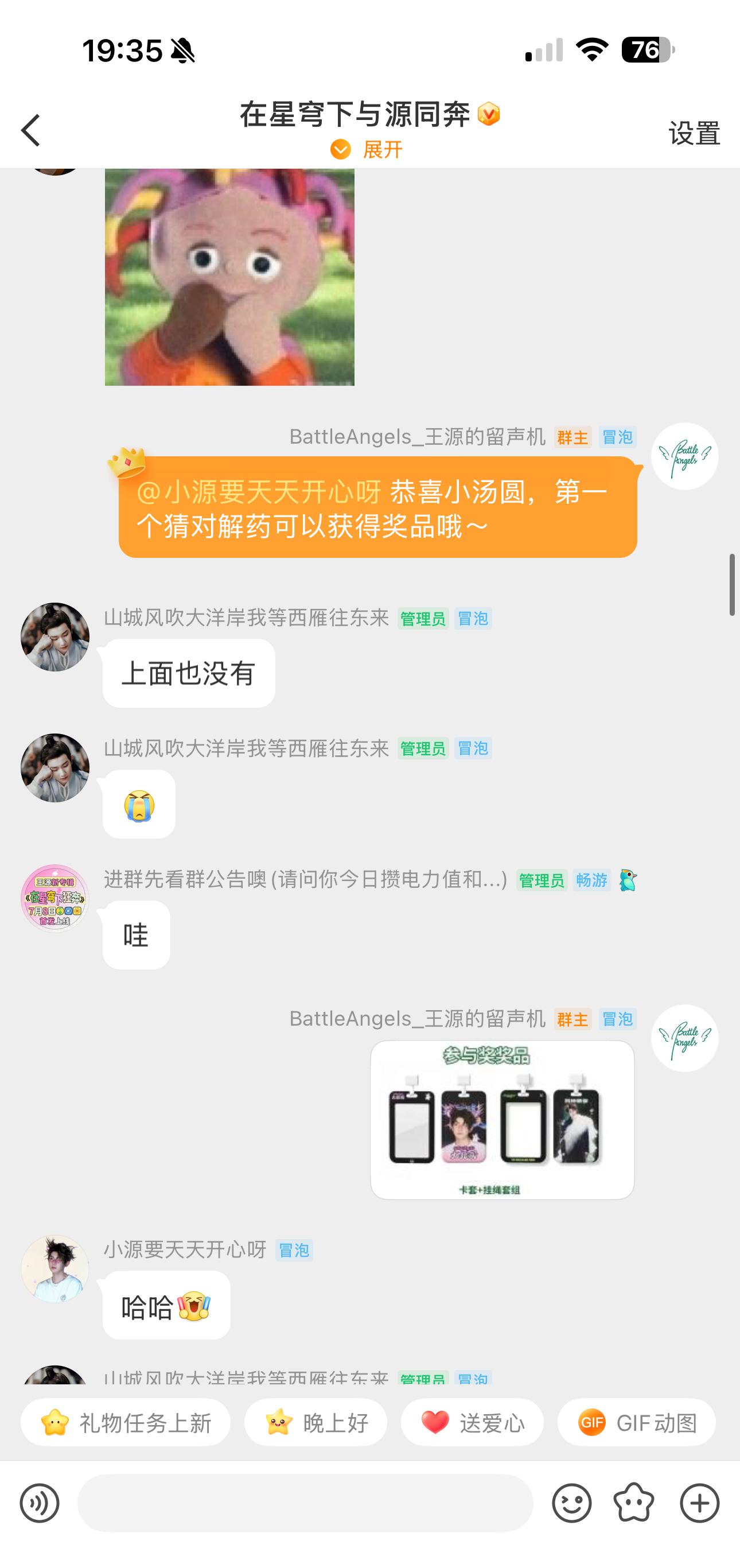
Task: Expand the 展开 group info
Action: coord(367,149)
